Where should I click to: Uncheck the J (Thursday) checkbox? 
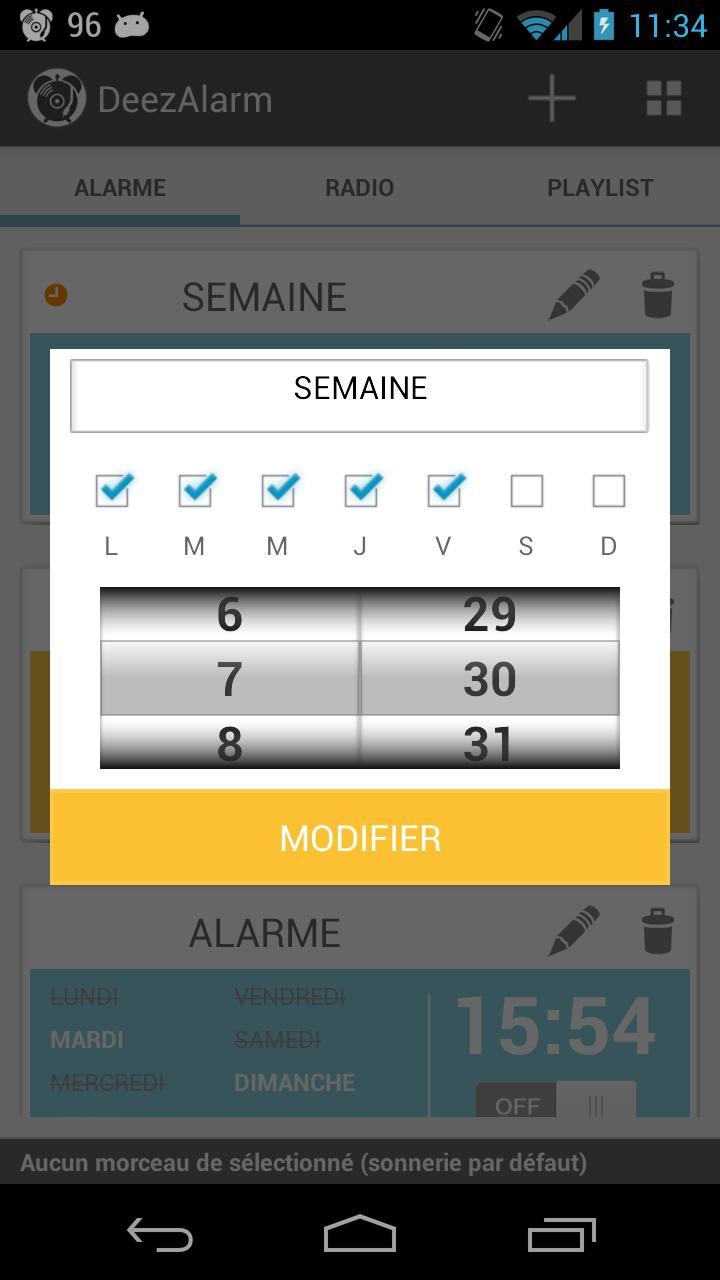pos(361,490)
